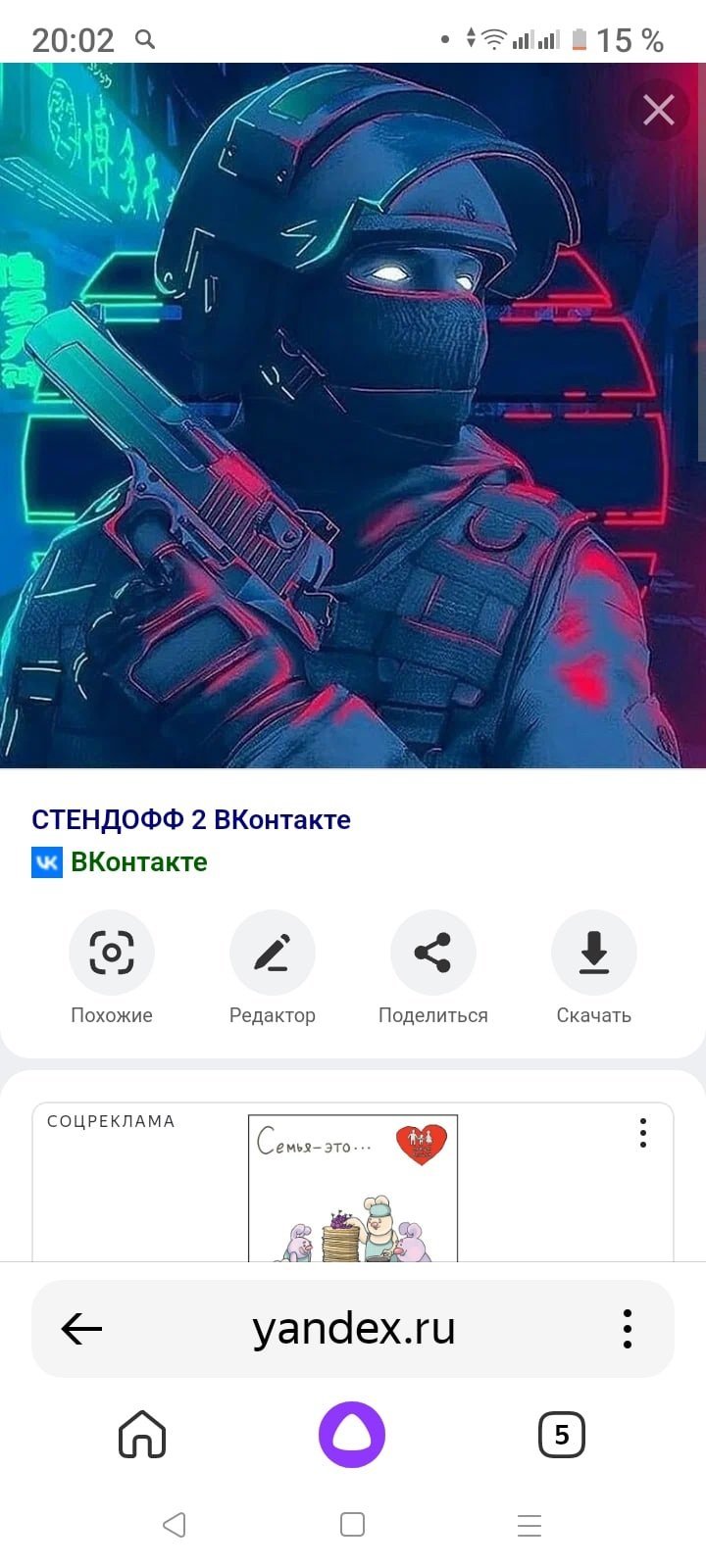The image size is (706, 1568).
Task: Close the fullscreen image with X
Action: pyautogui.click(x=658, y=110)
